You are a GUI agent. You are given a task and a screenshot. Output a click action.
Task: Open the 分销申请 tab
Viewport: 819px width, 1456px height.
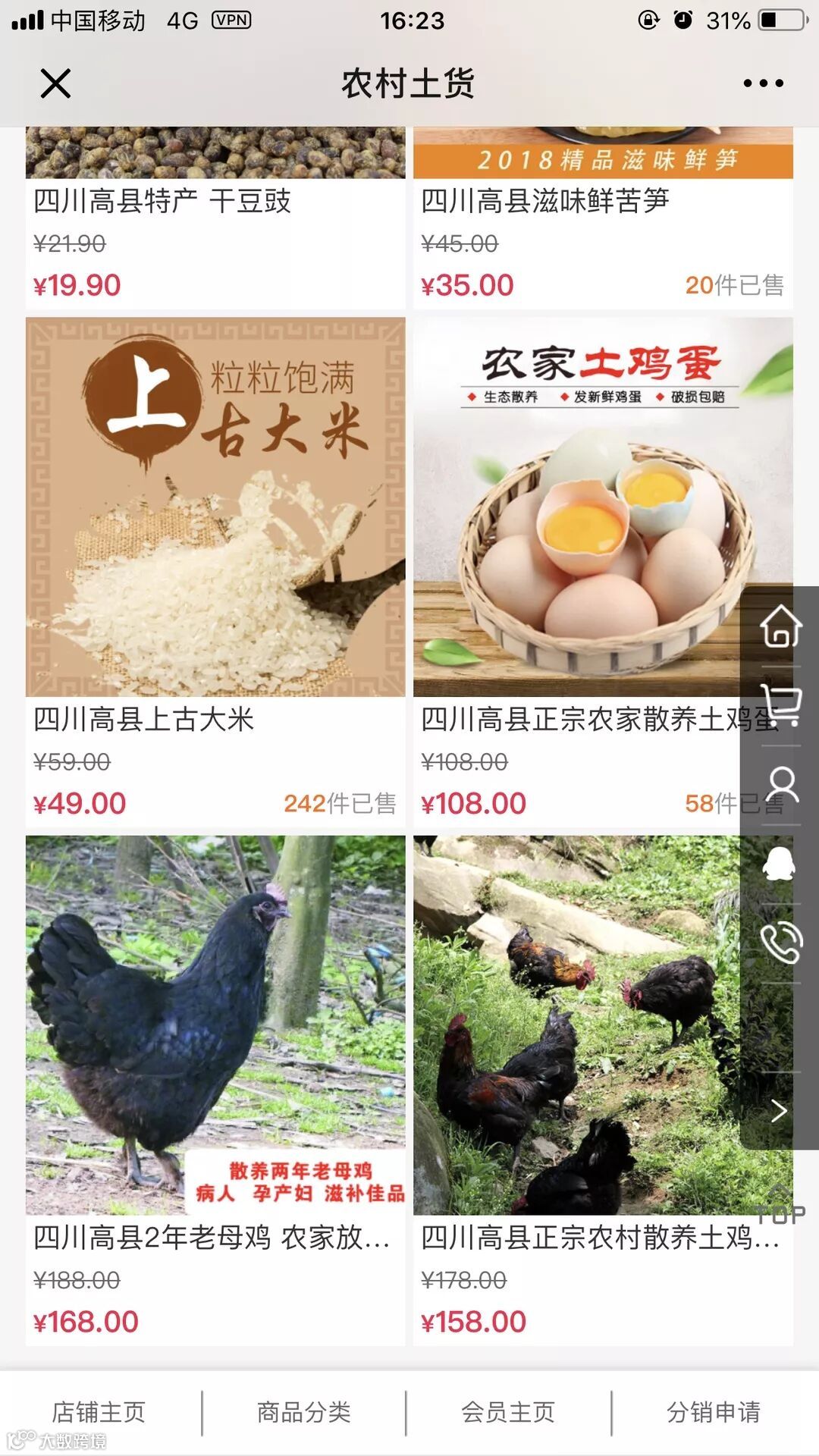(x=714, y=1412)
